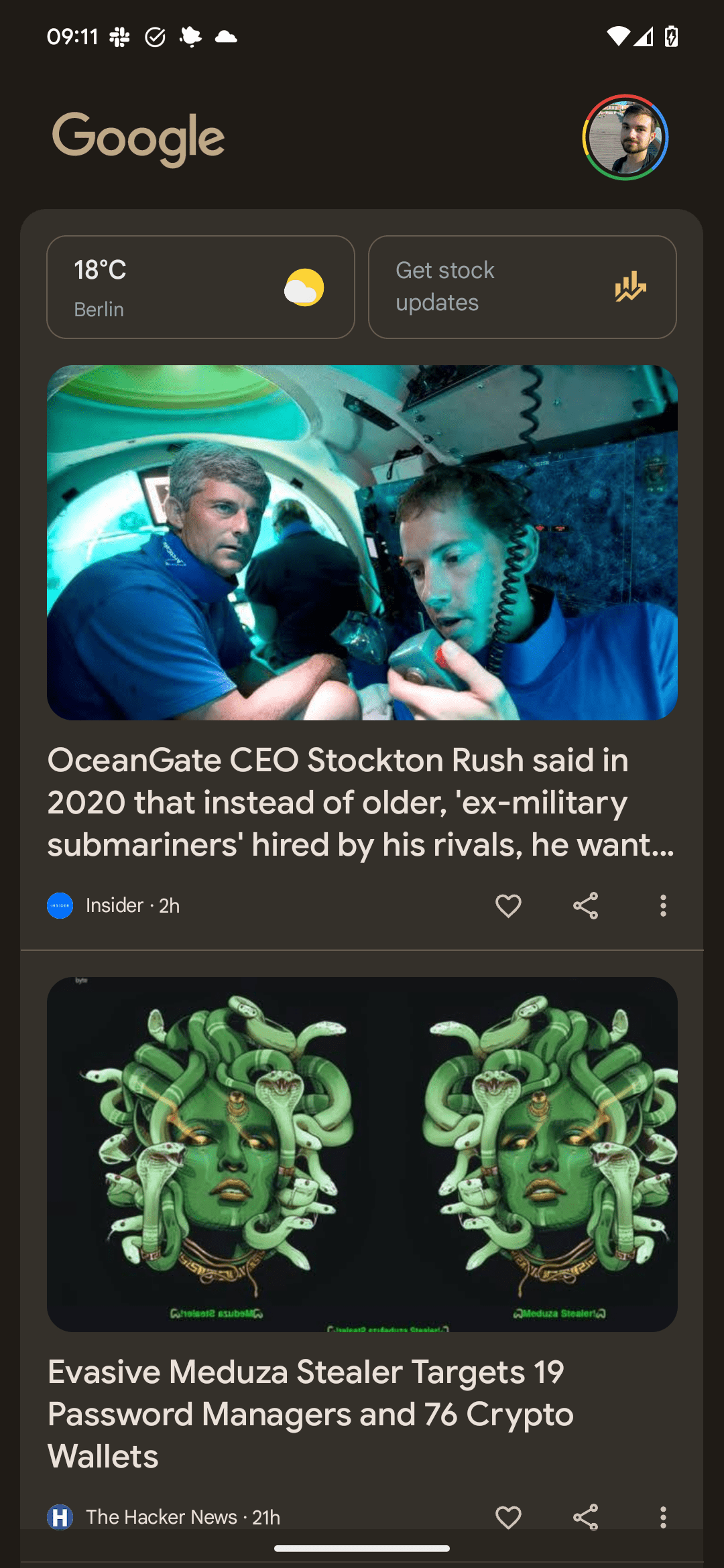Screen dimensions: 724x1568
Task: Share the Insider OceanGate article
Action: (x=585, y=906)
